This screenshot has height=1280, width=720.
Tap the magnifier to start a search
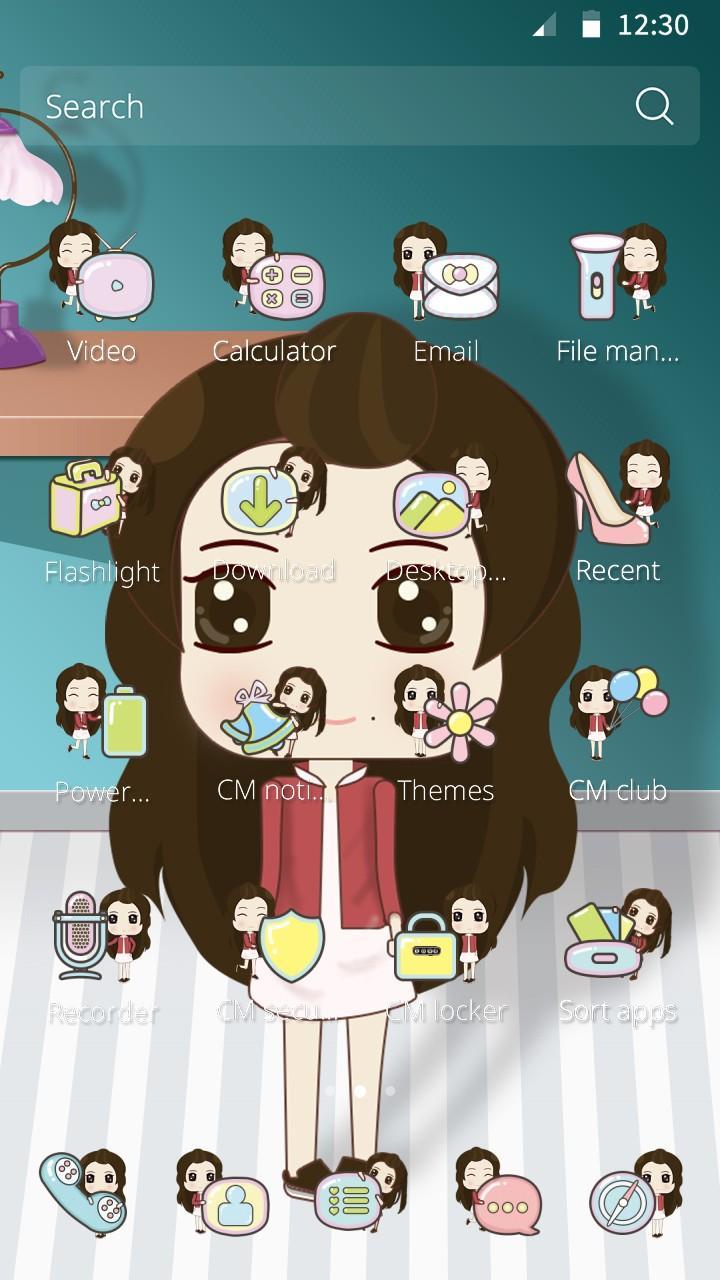pos(655,104)
